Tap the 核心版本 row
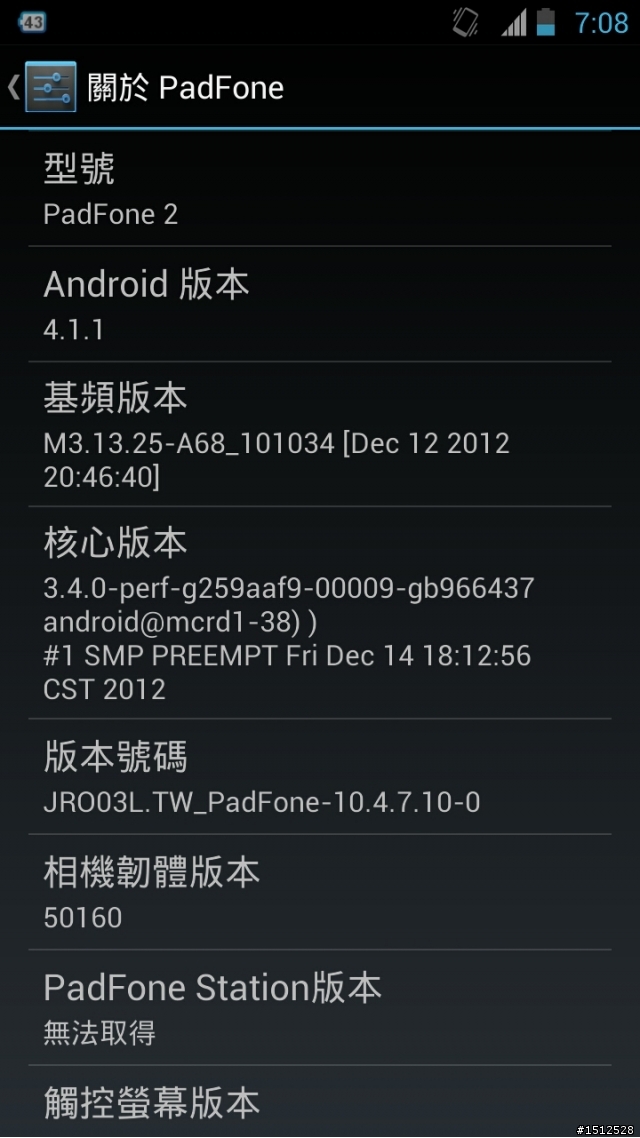640x1138 pixels. coord(320,612)
